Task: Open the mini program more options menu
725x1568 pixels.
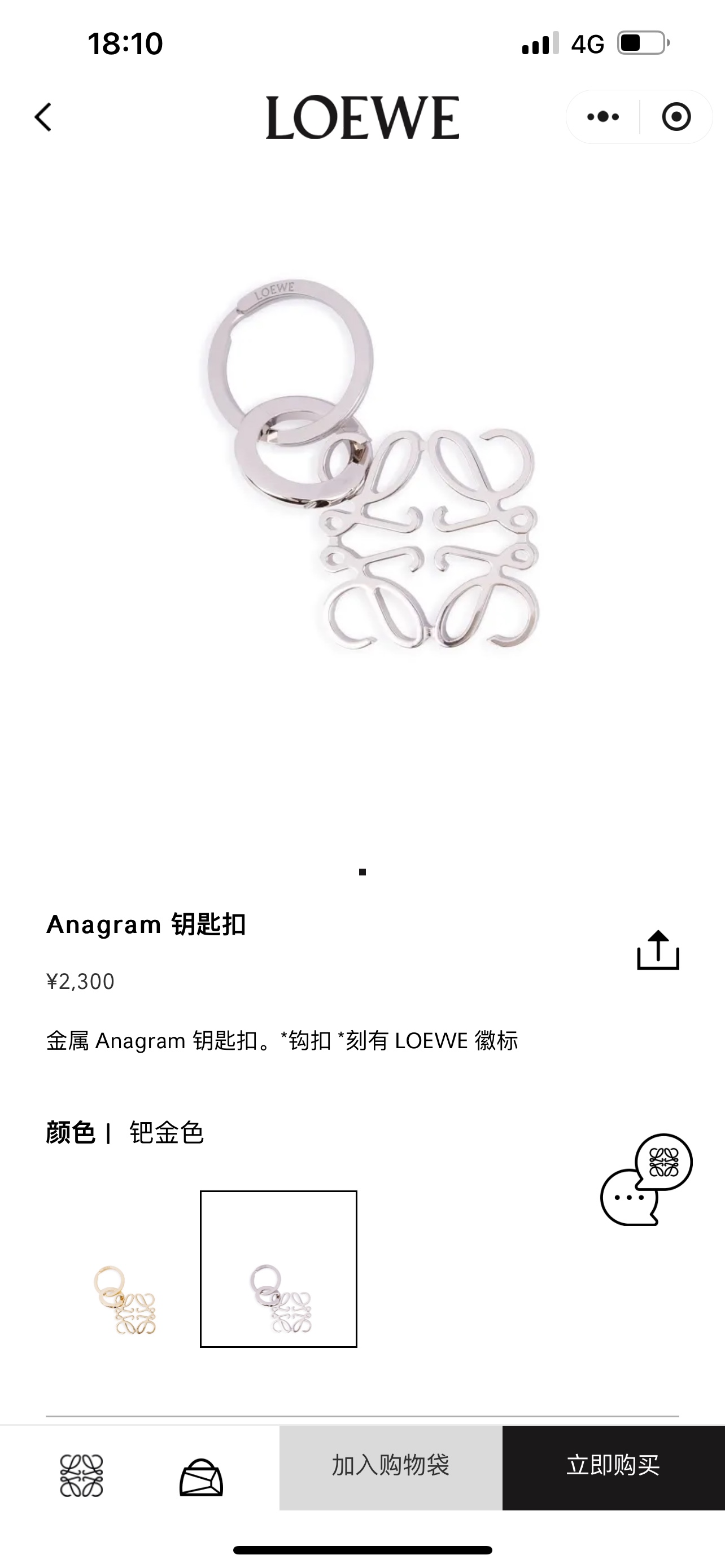Action: [x=602, y=117]
